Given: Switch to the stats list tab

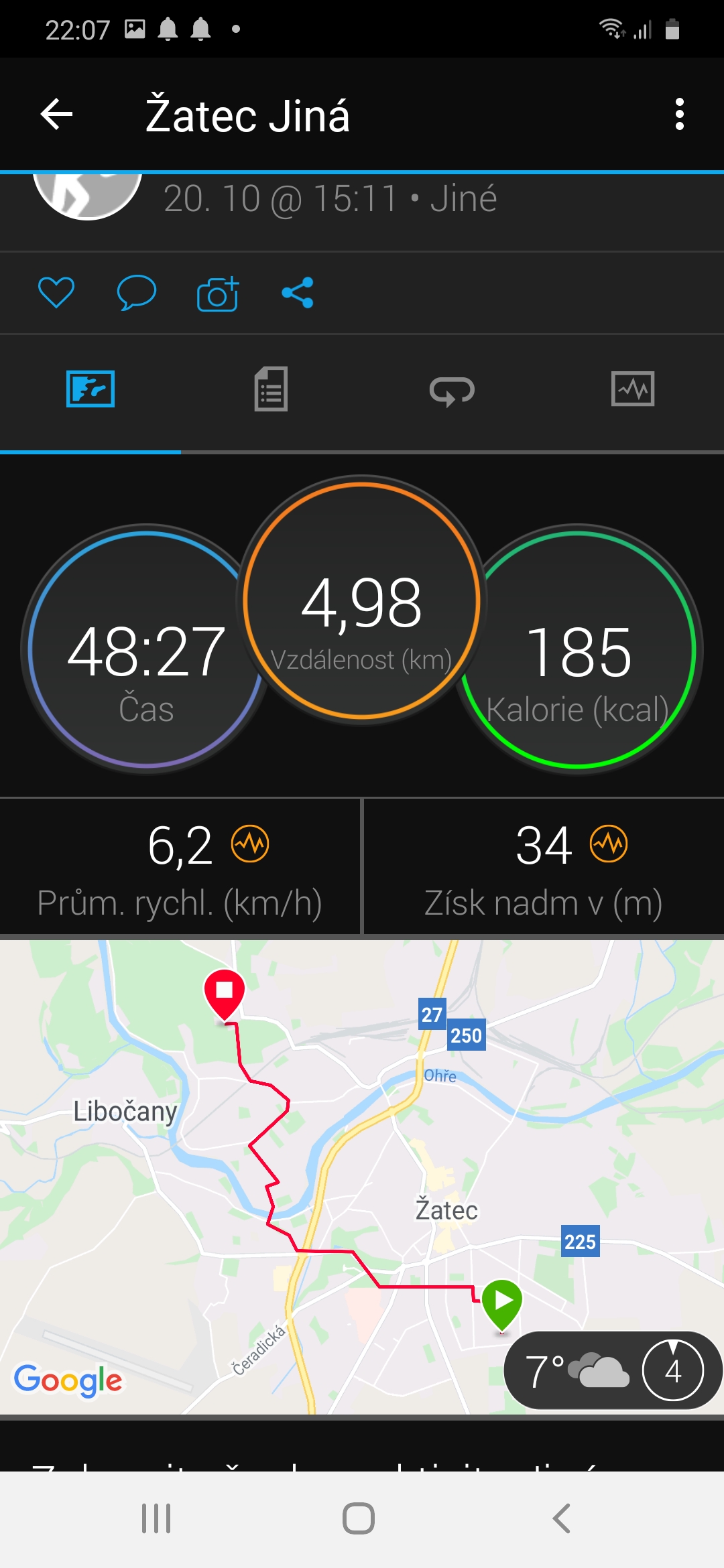Looking at the screenshot, I should coord(271,389).
